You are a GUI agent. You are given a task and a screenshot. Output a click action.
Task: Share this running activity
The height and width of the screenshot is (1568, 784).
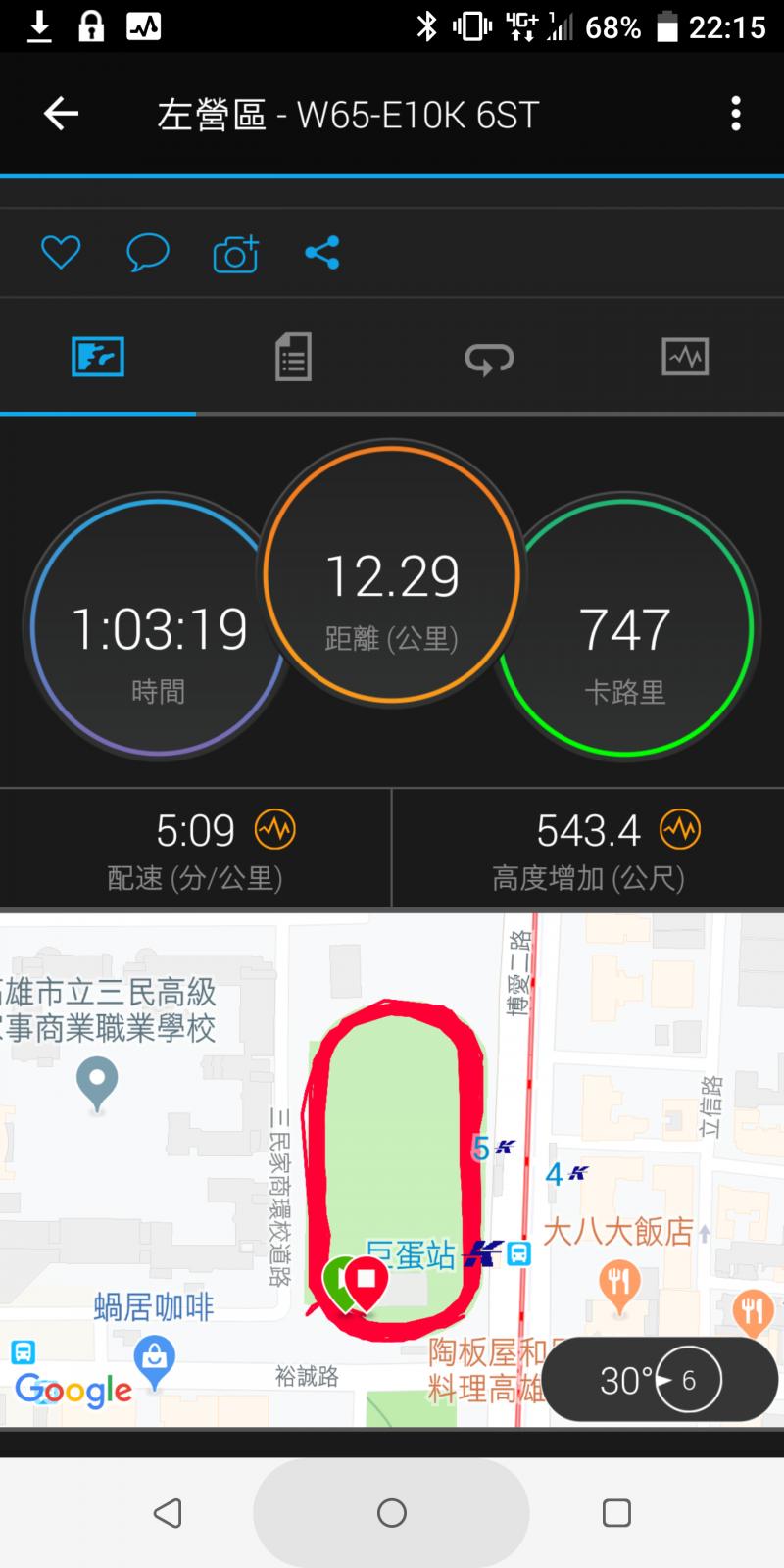click(322, 253)
